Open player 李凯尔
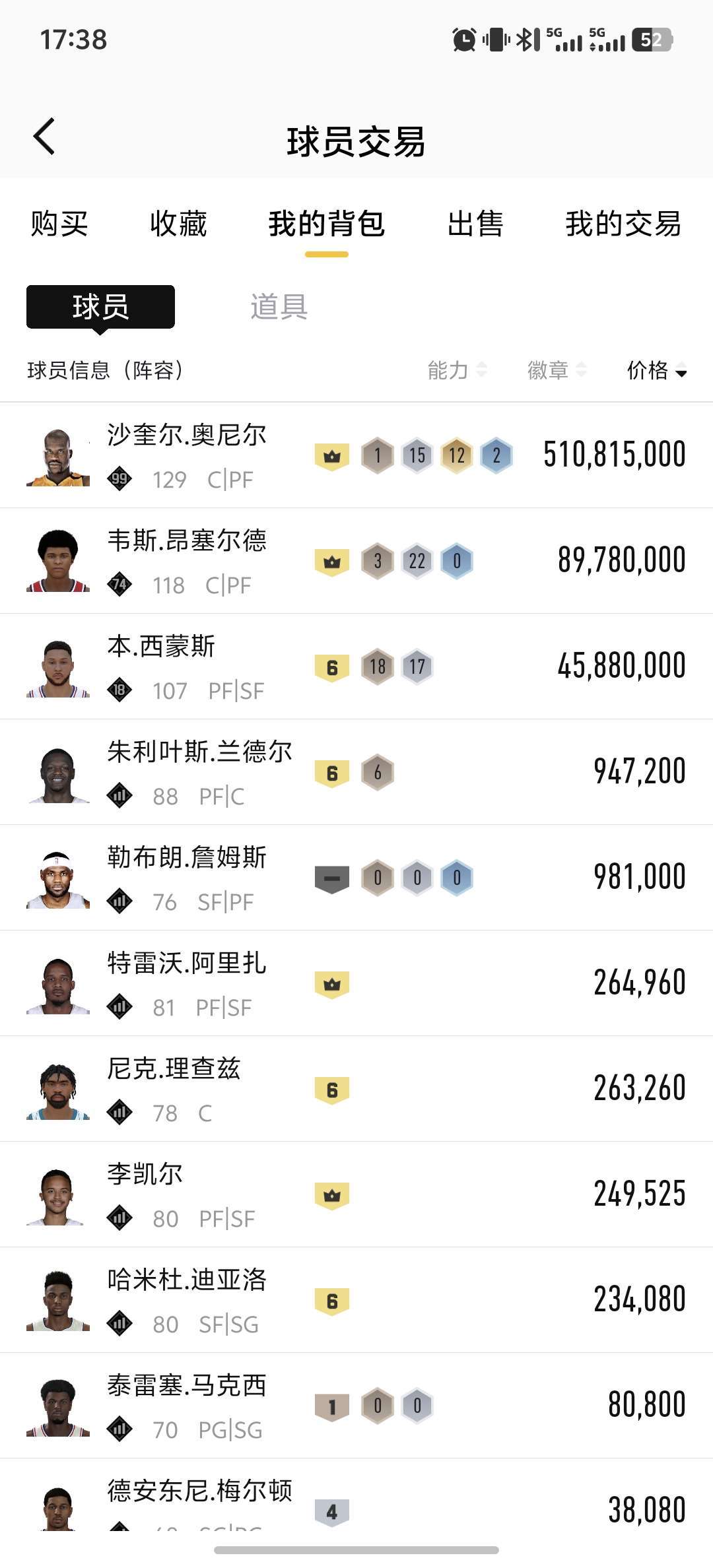Screen dimensions: 713x1568 [x=145, y=1175]
